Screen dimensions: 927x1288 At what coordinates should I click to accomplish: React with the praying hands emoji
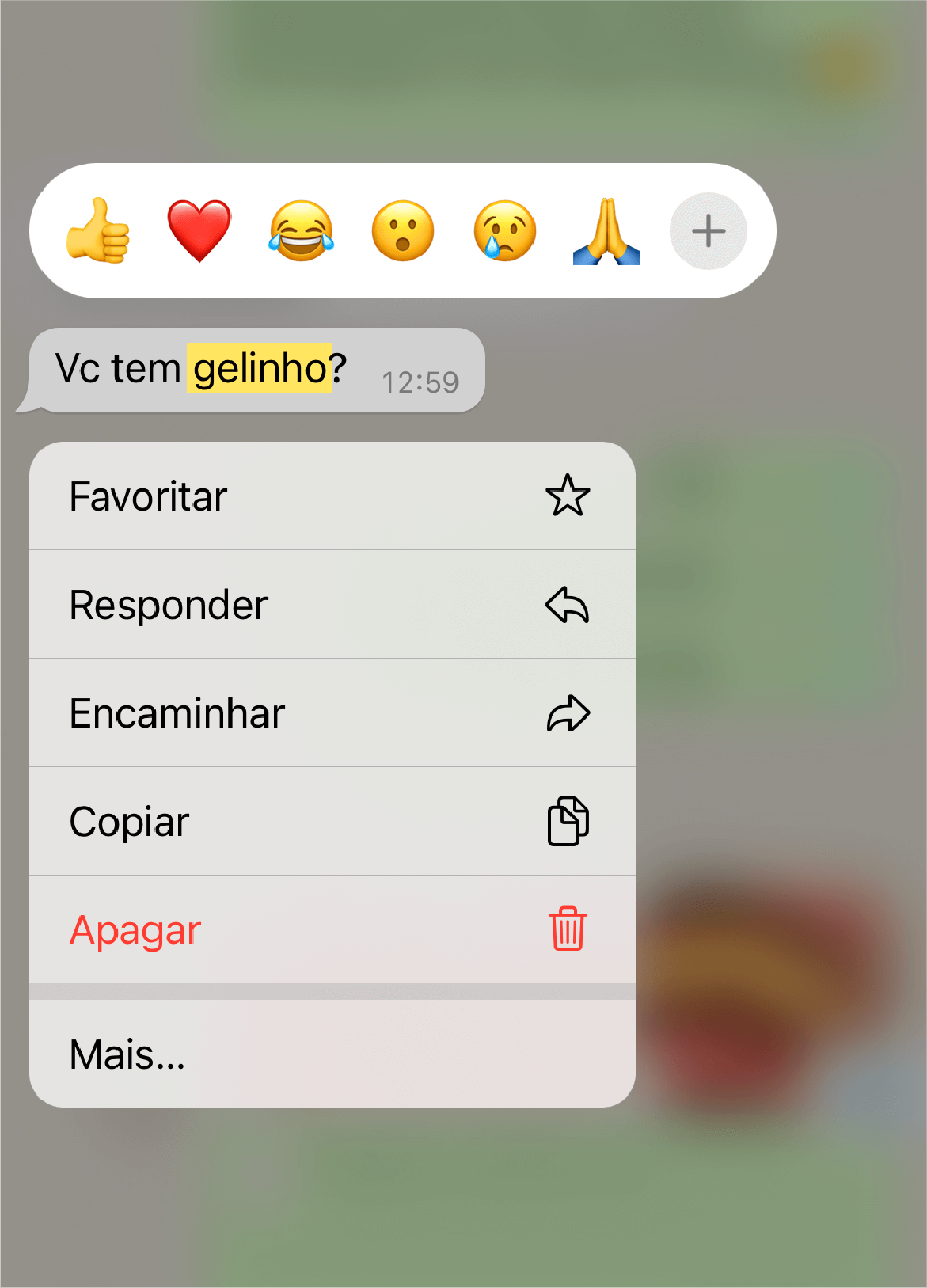606,231
